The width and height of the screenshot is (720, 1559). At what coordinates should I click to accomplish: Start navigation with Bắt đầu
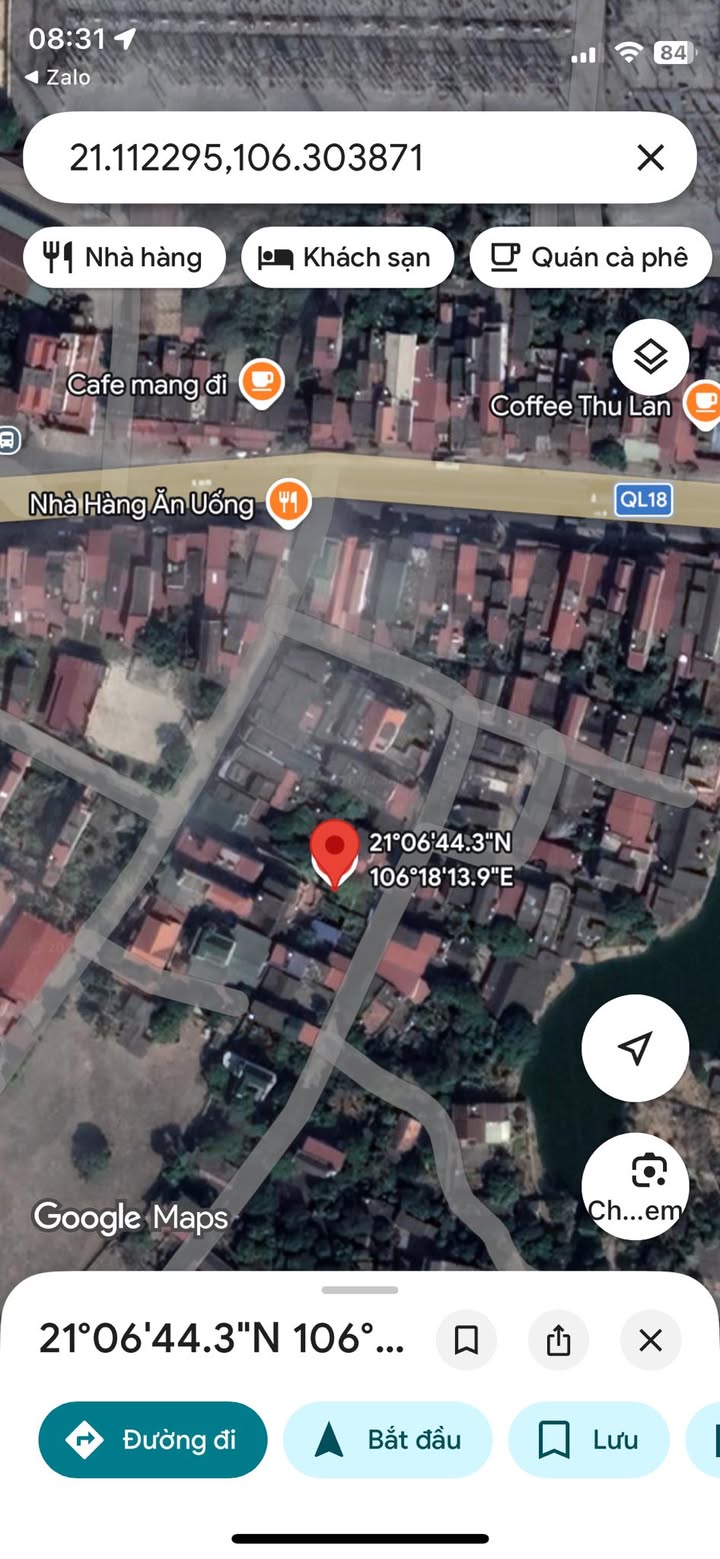(x=388, y=1440)
